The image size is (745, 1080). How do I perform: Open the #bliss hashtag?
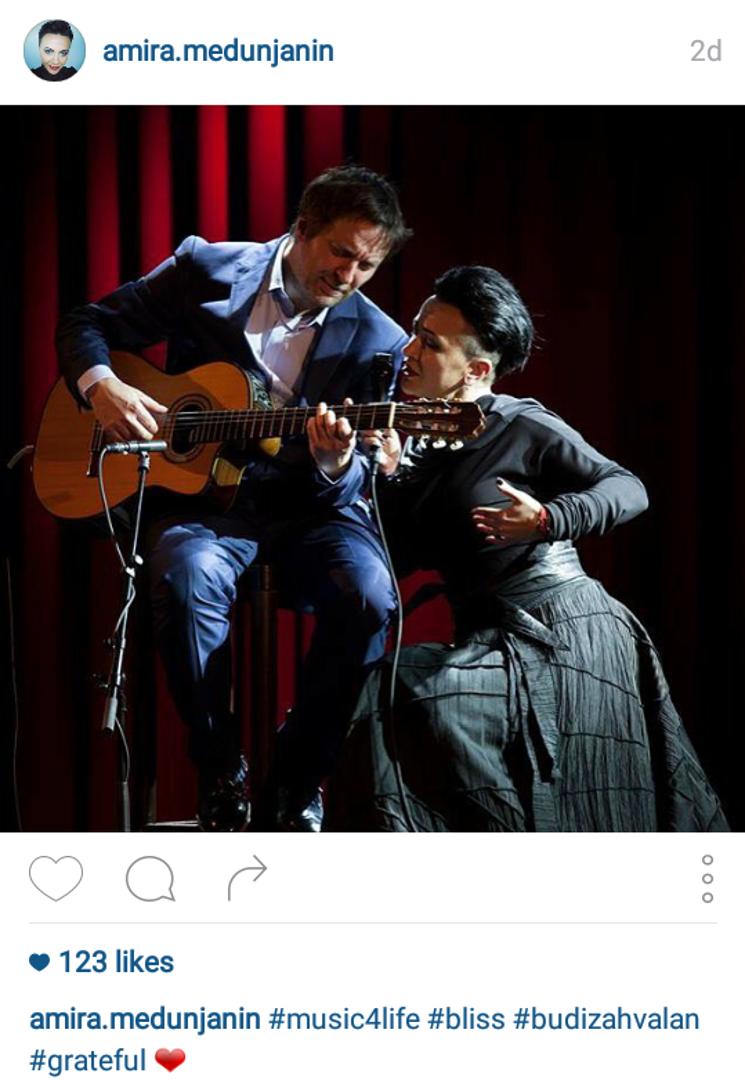tap(465, 1020)
